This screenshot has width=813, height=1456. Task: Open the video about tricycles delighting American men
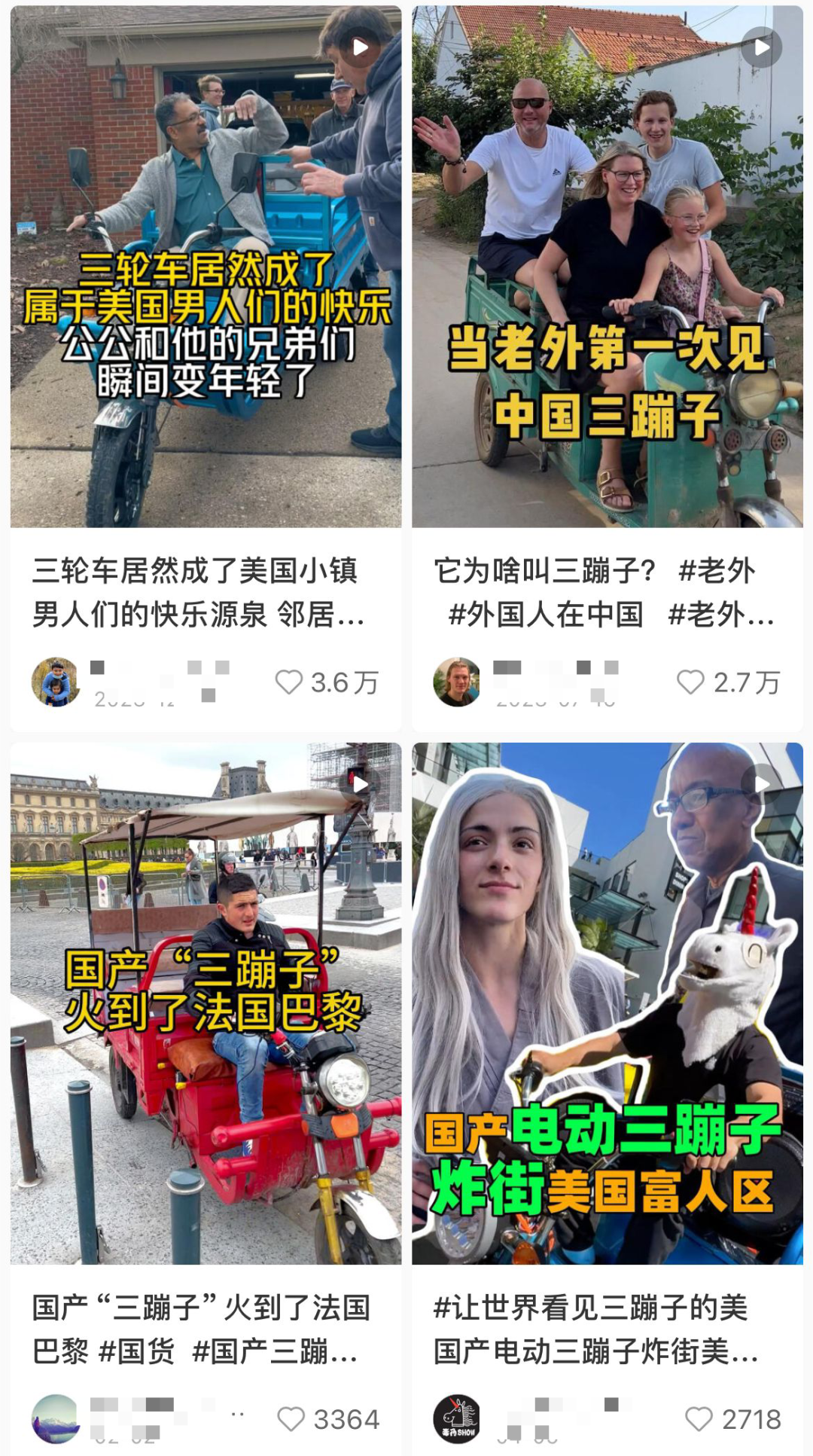tap(206, 267)
